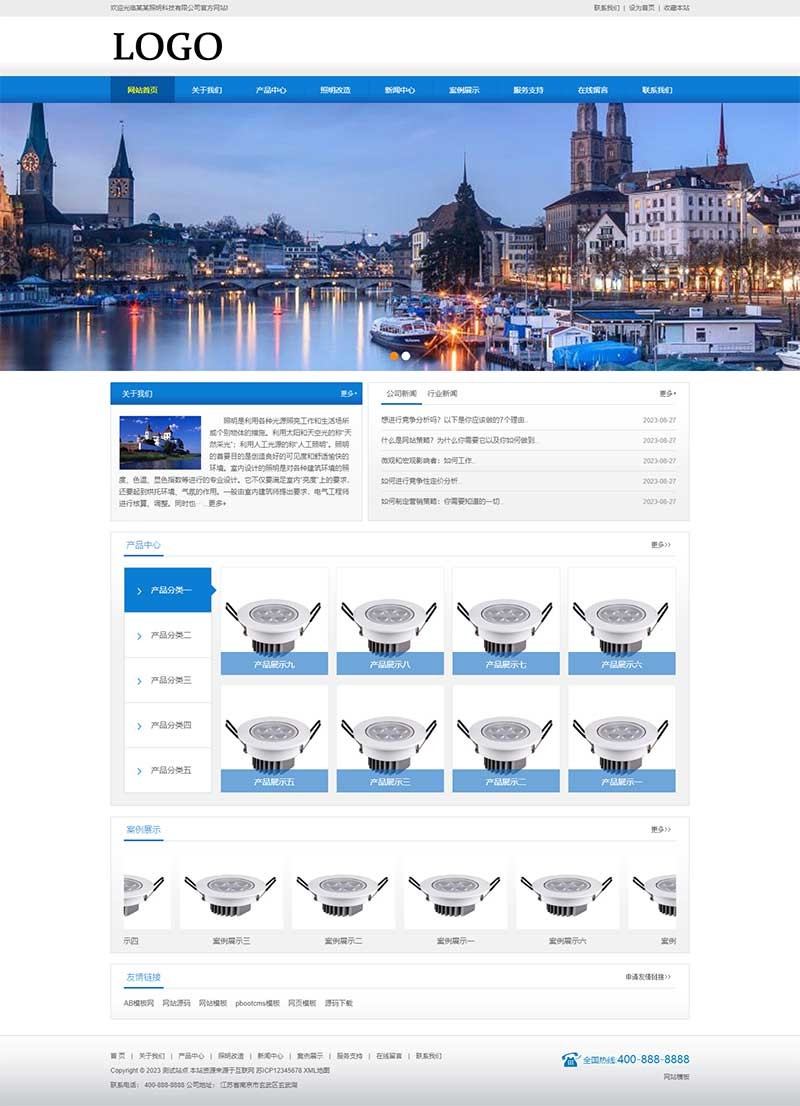Open the pbootcms模板 friend link
The height and width of the screenshot is (1106, 800).
coord(257,1003)
